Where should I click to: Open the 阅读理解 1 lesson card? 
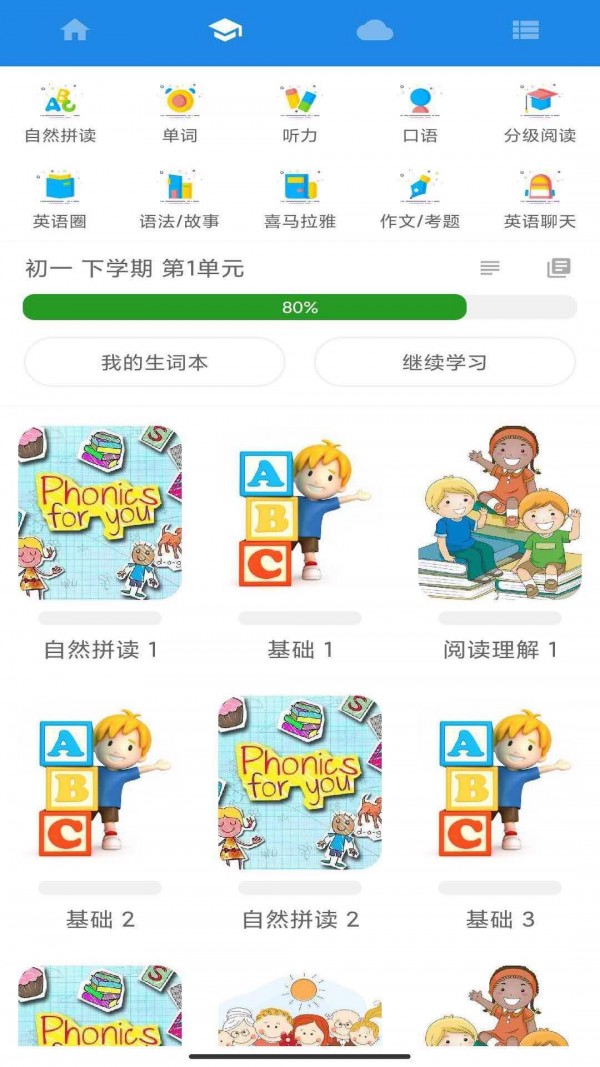coord(499,513)
